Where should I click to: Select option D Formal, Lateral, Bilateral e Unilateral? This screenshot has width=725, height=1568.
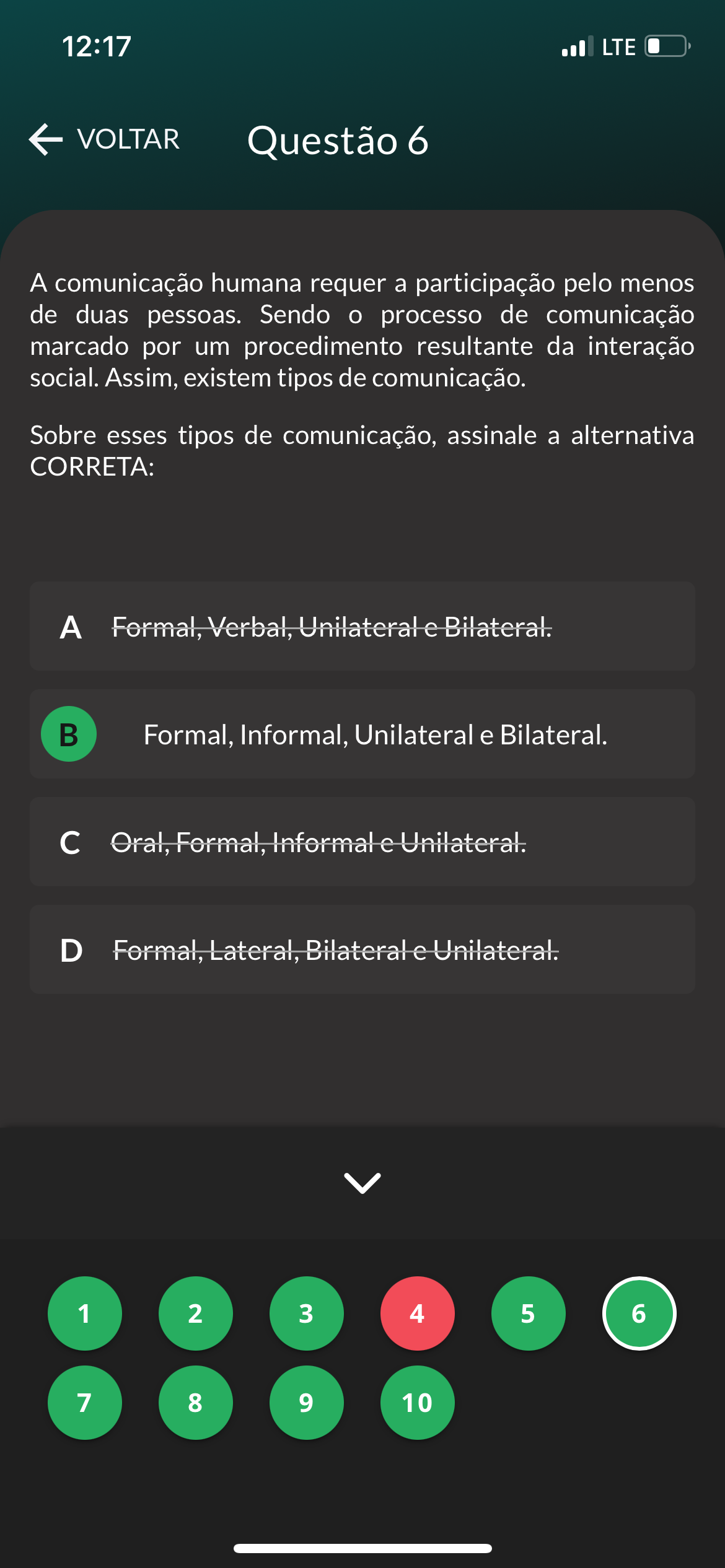point(362,949)
